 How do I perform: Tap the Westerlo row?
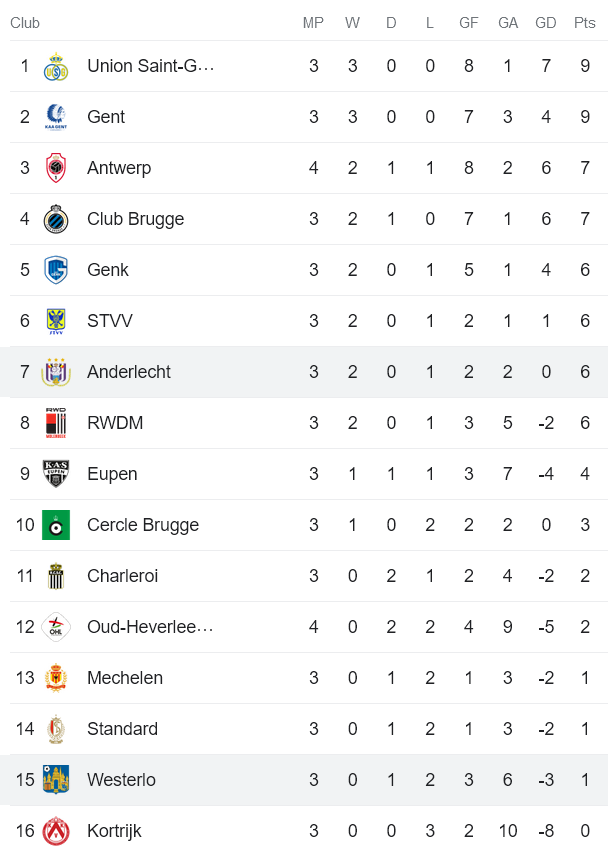(x=121, y=780)
